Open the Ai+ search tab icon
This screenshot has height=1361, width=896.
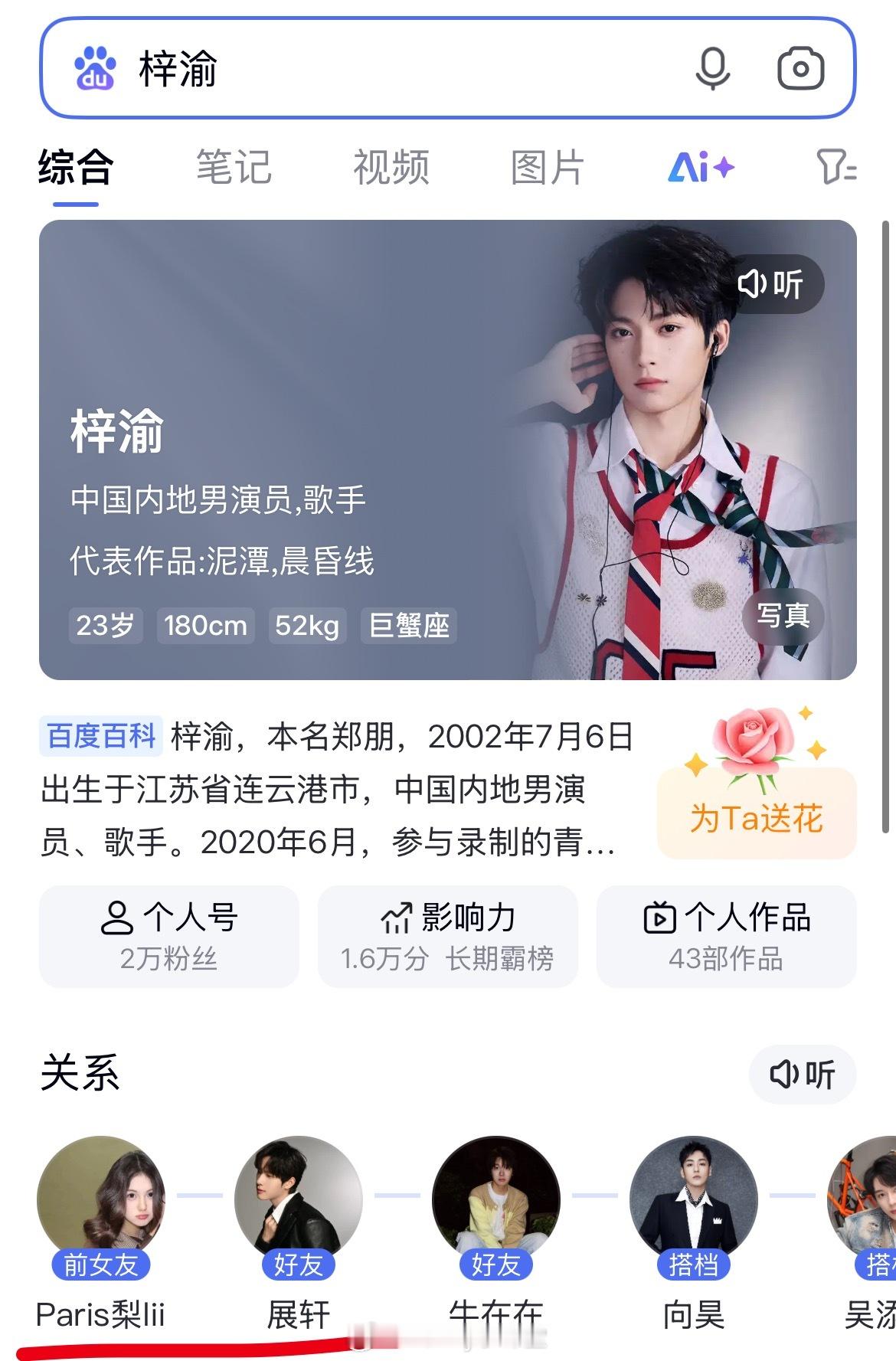click(x=699, y=167)
